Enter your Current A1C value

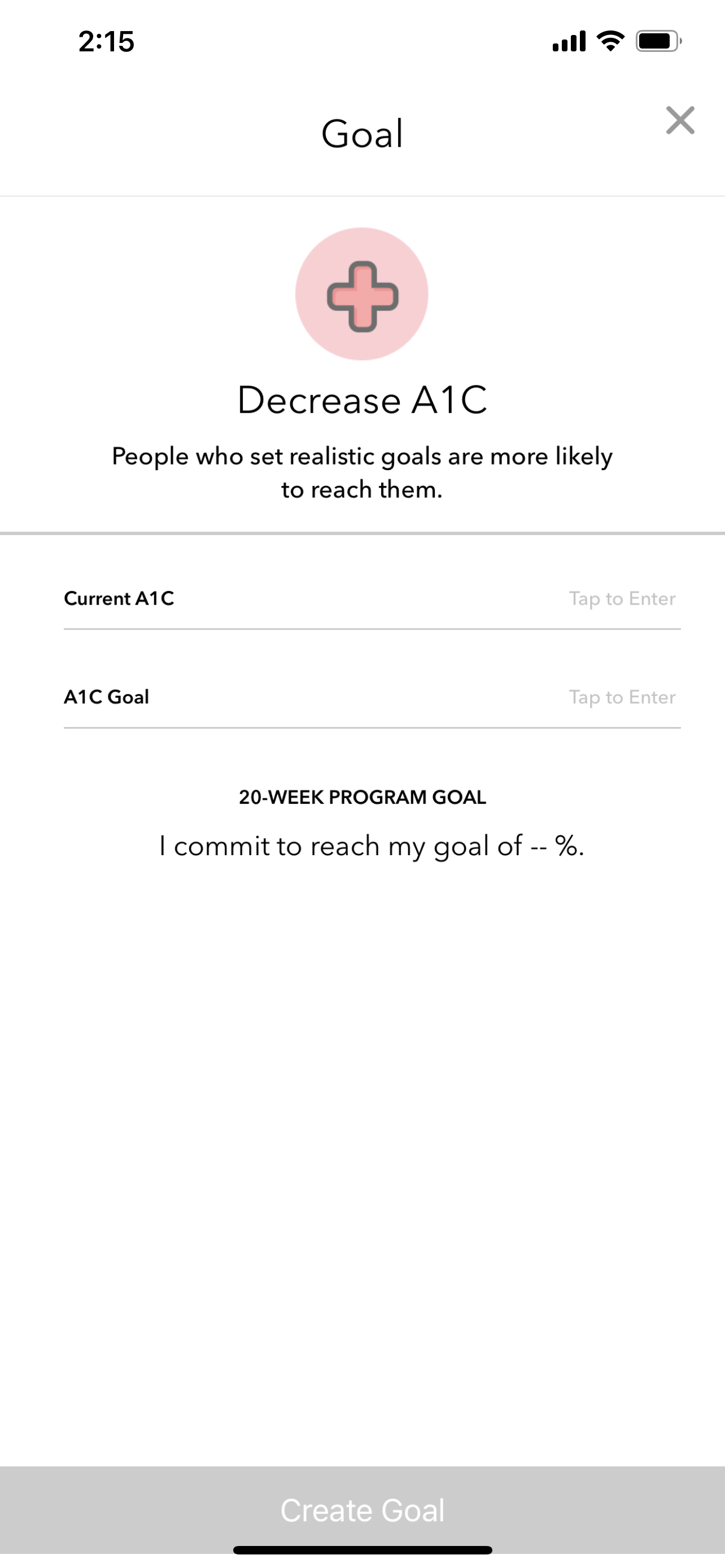pos(372,598)
